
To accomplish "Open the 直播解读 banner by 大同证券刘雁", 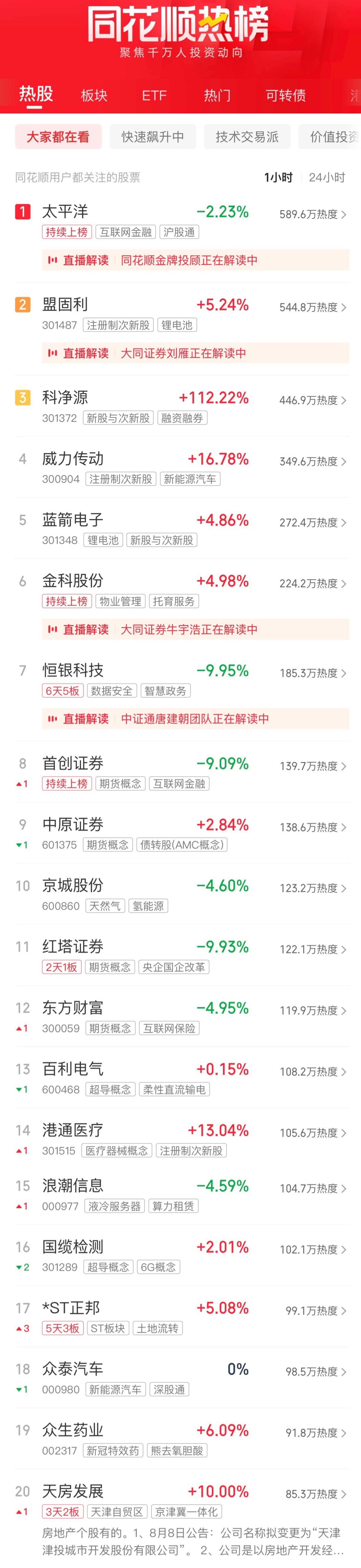I will pos(195,353).
